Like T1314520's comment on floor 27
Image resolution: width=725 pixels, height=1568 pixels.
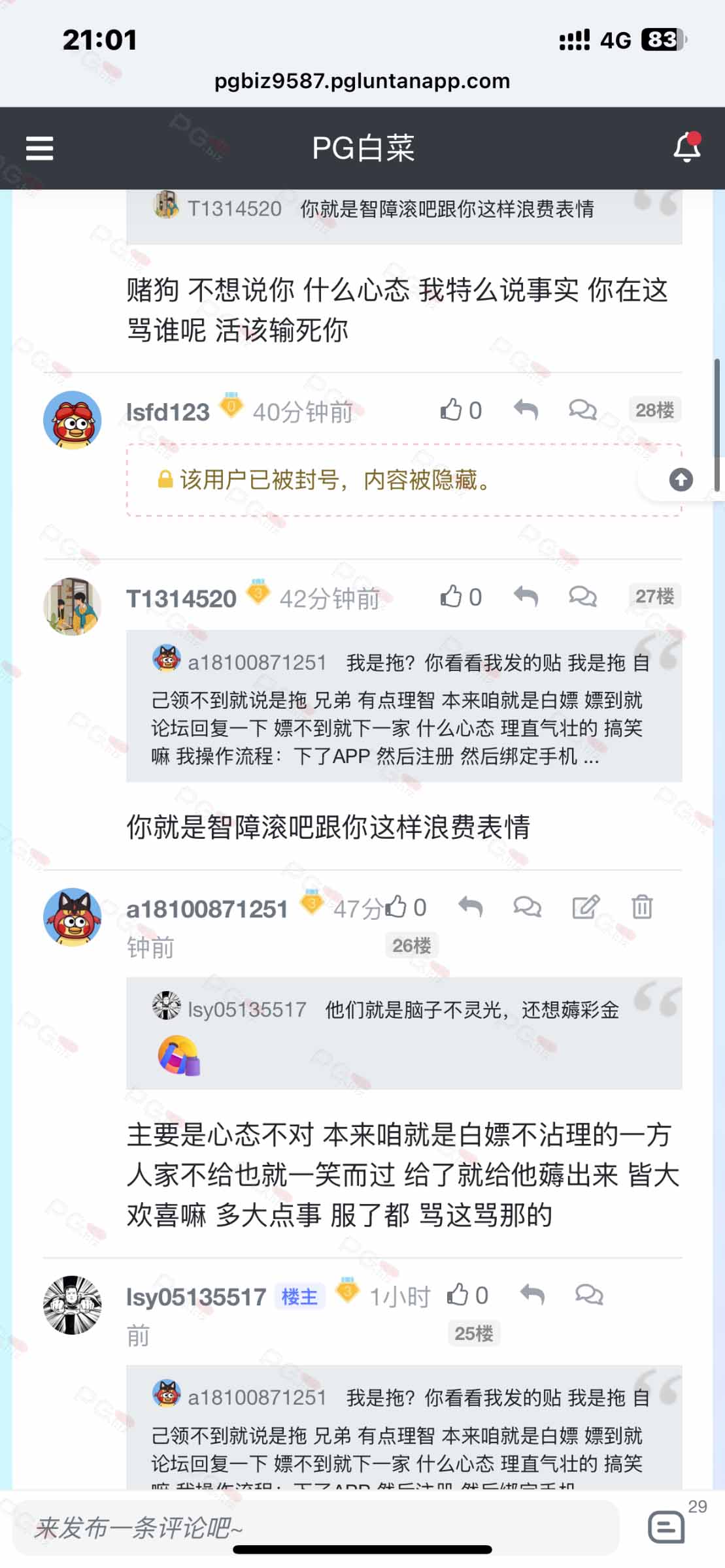coord(461,596)
